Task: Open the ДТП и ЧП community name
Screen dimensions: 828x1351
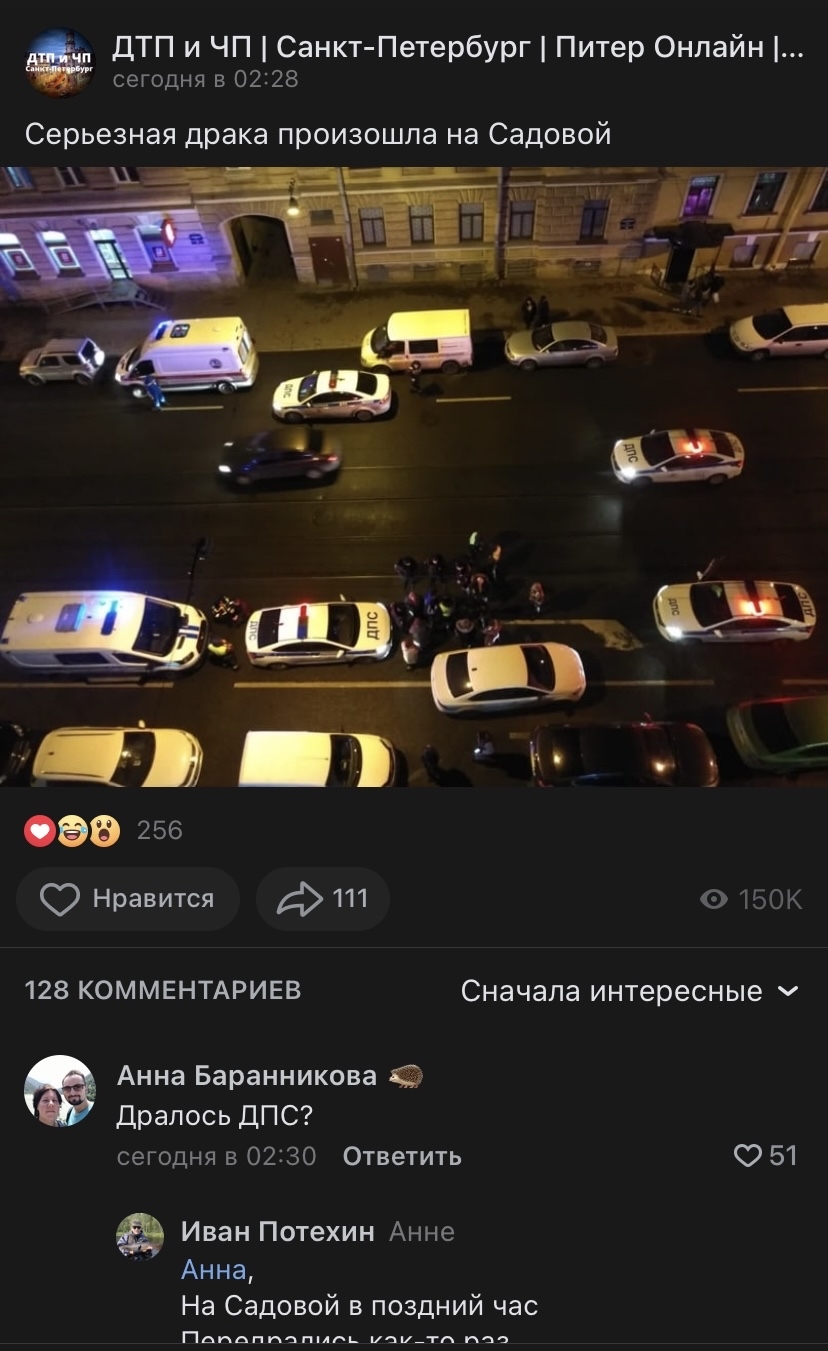Action: coord(457,46)
